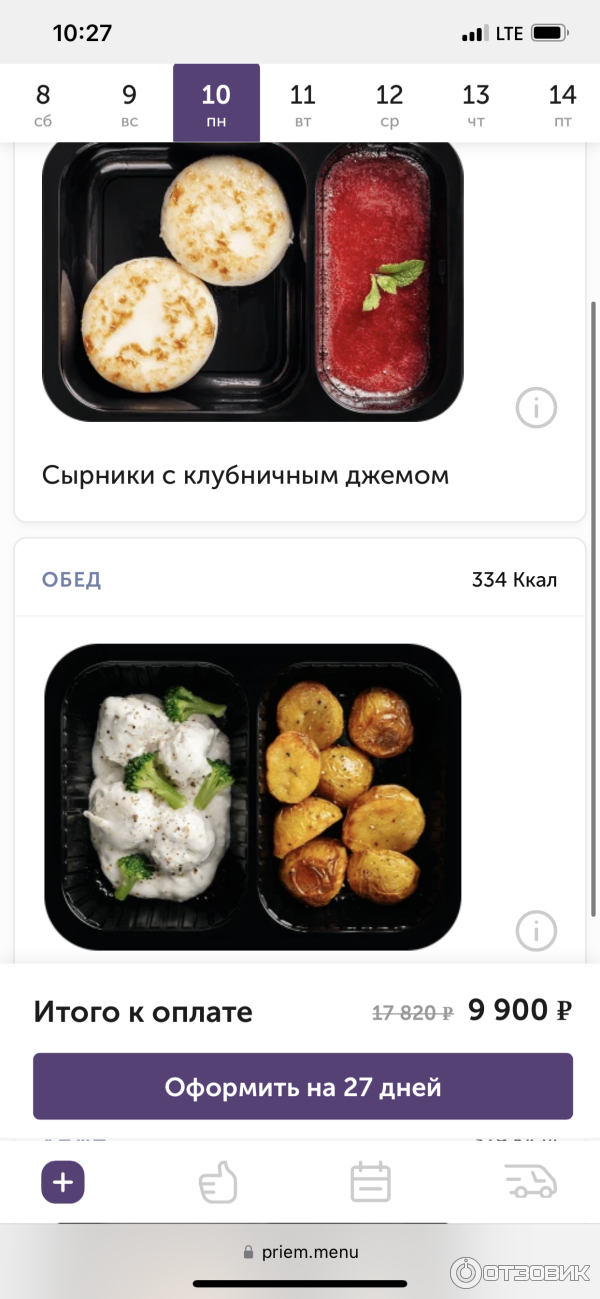Viewport: 600px width, 1299px height.
Task: Open the Сырники breakfast dish photo
Action: click(x=252, y=282)
